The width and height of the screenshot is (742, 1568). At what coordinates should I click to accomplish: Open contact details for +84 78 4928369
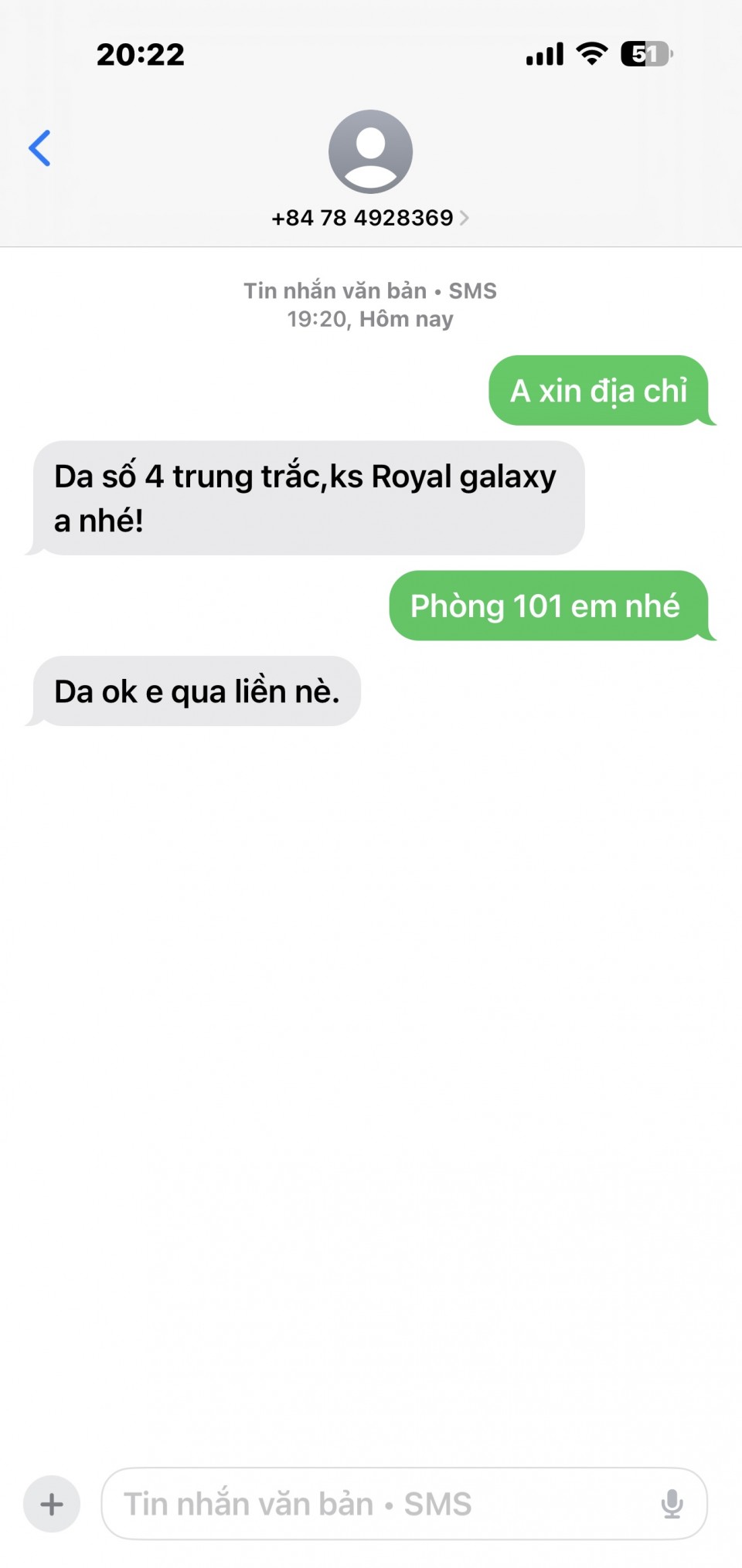[370, 218]
